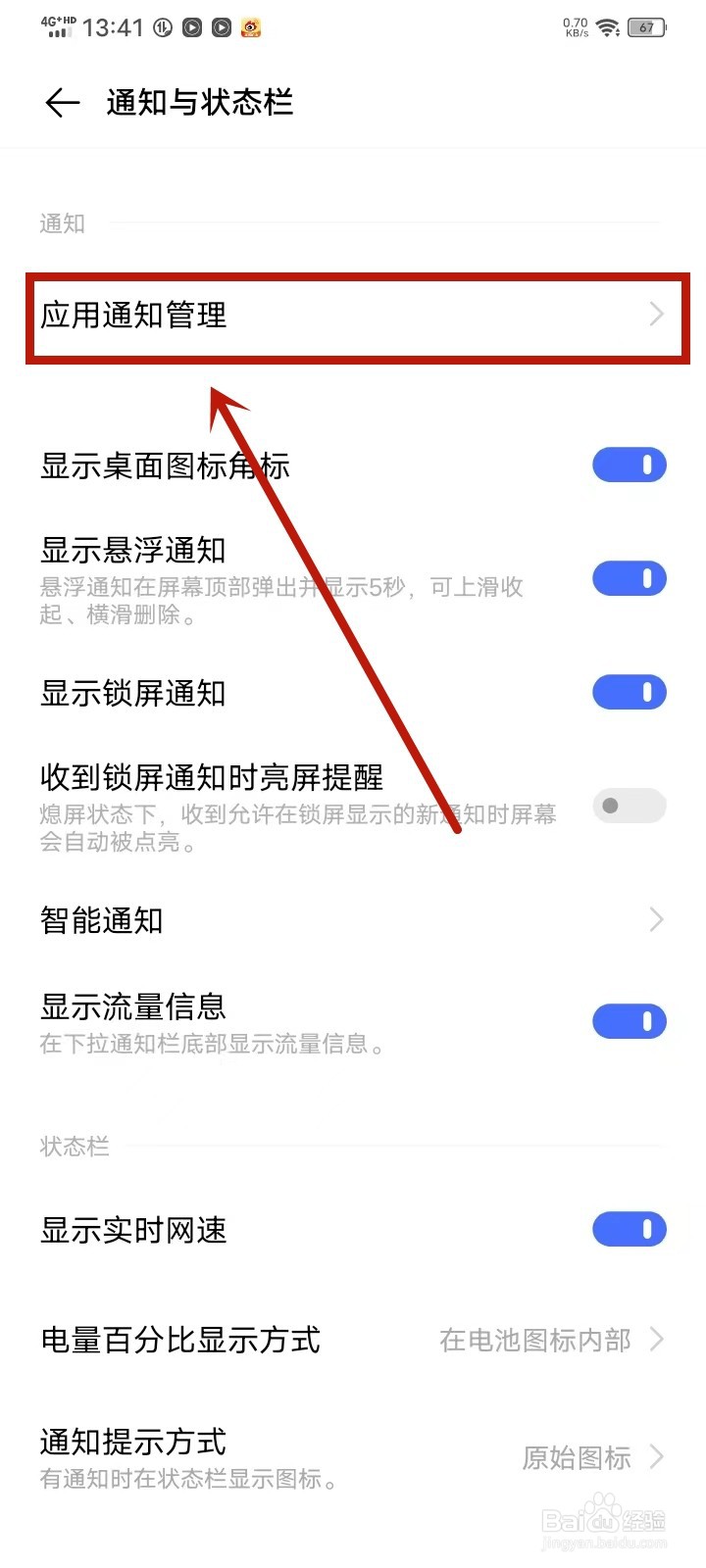Tap the second play icon in status bar
The height and width of the screenshot is (1568, 706).
(220, 27)
